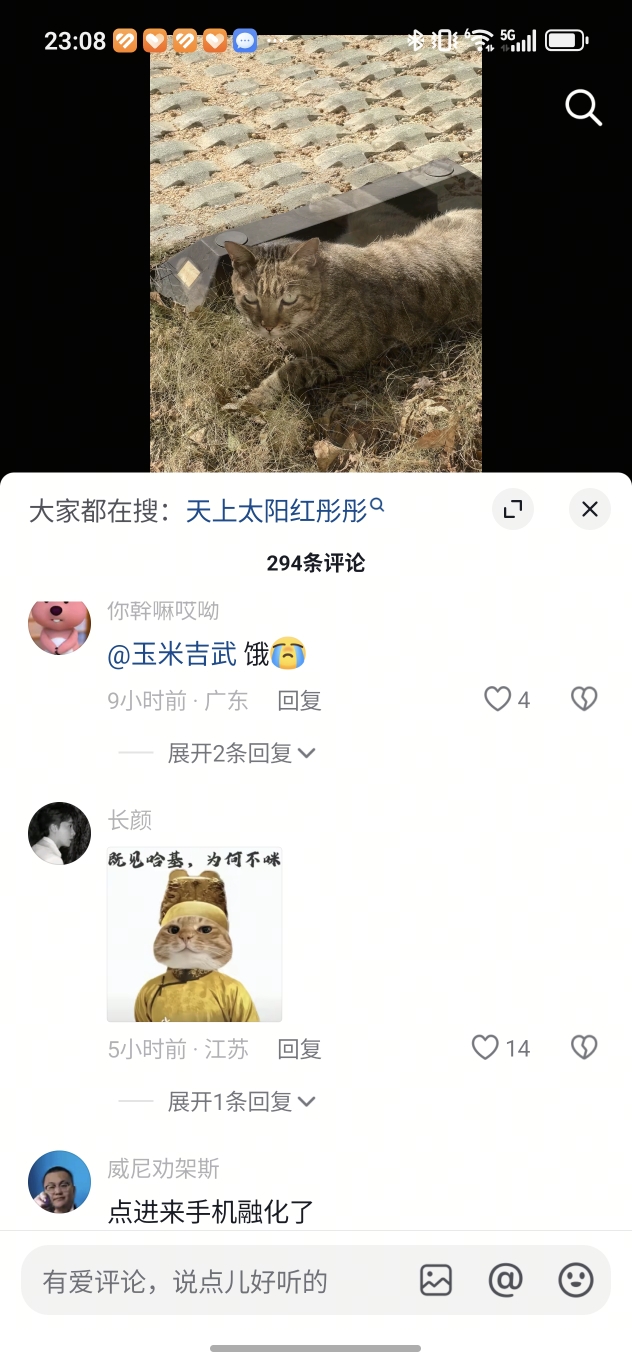Dislike 你幹嘛哎呦's comment
The height and width of the screenshot is (1368, 632).
tap(584, 699)
